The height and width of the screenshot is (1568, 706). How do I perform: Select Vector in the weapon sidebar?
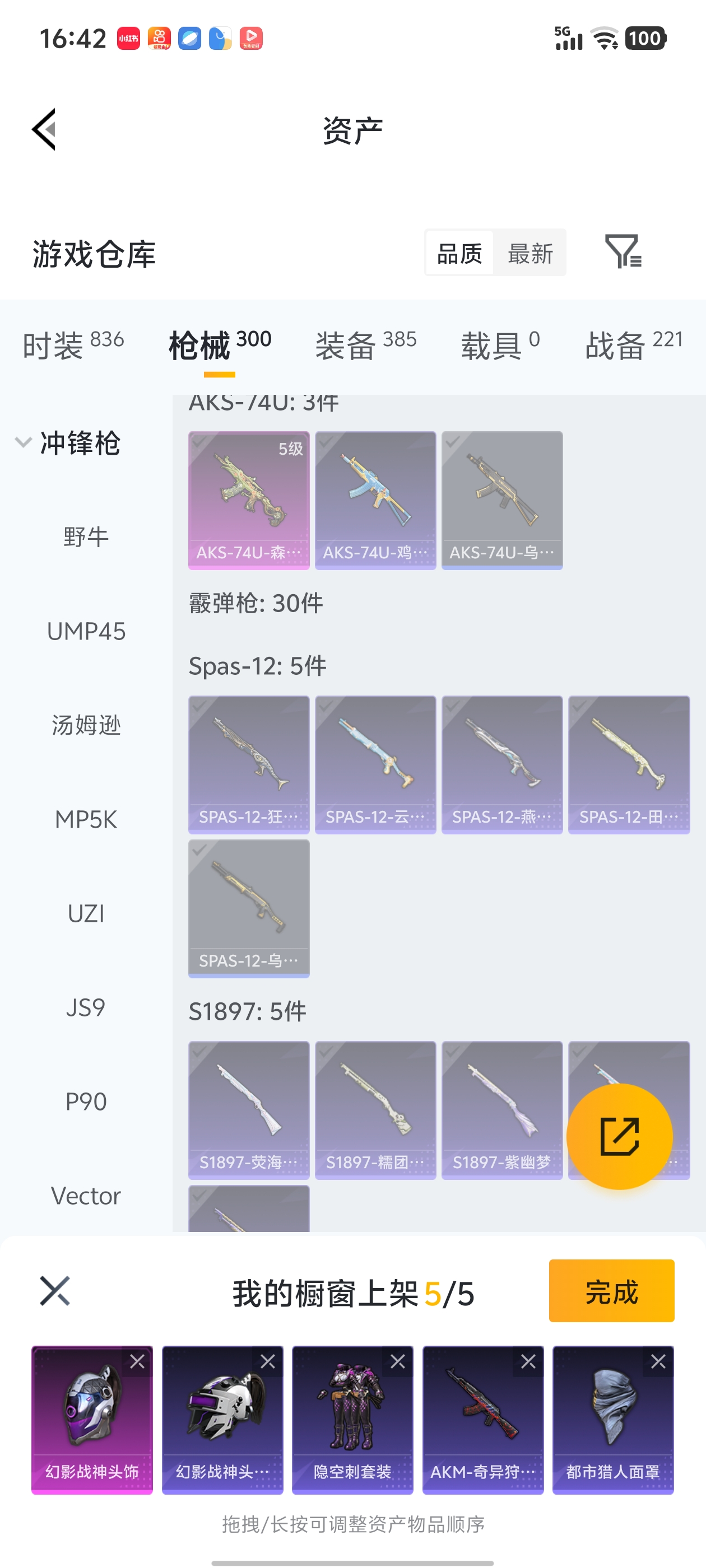pos(86,1196)
